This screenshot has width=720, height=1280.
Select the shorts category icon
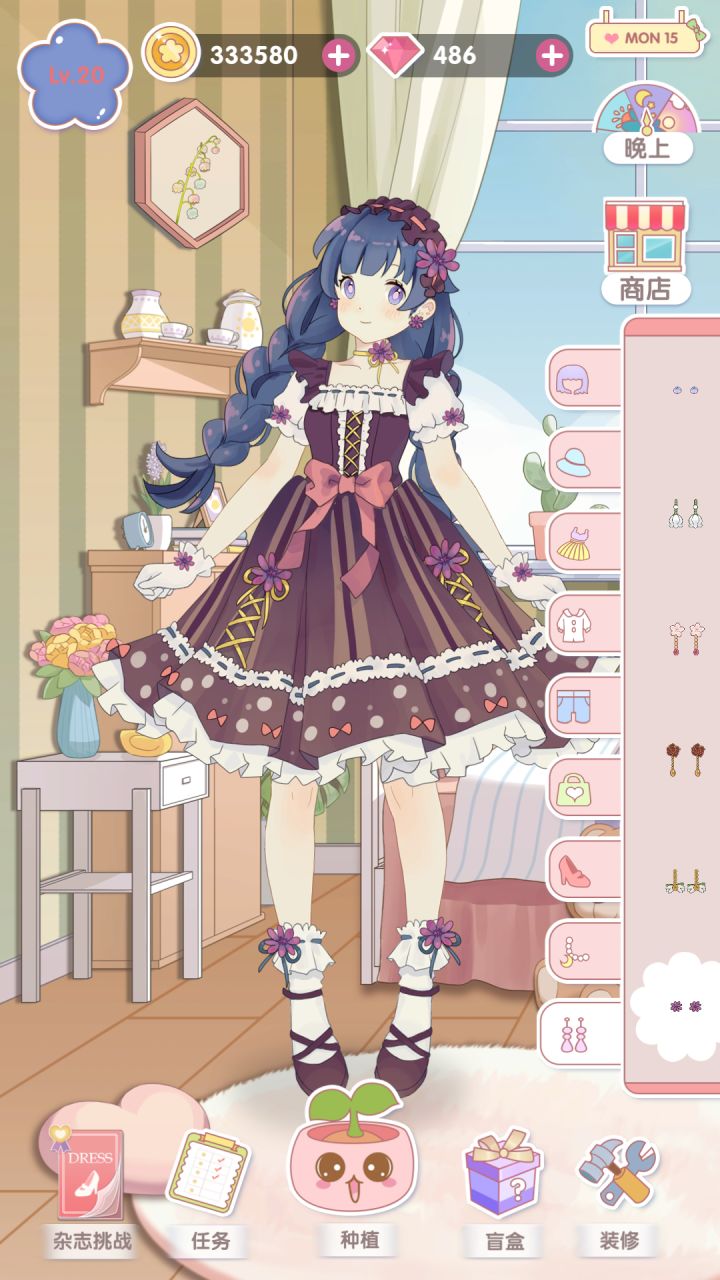(573, 705)
